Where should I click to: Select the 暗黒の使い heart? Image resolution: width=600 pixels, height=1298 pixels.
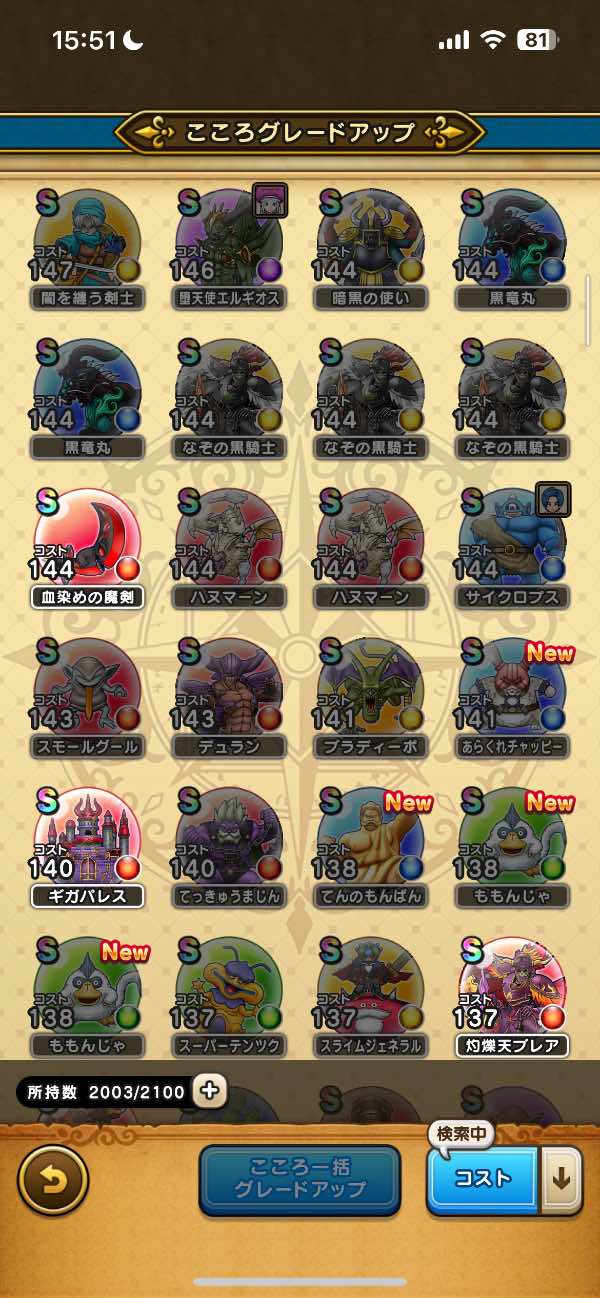tap(370, 243)
